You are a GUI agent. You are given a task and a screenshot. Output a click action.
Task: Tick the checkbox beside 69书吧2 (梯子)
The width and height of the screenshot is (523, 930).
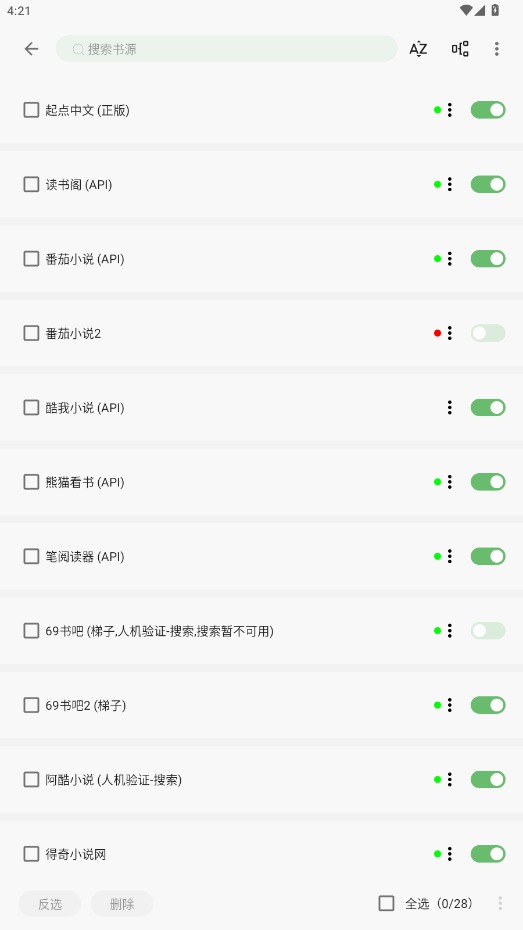[x=31, y=705]
